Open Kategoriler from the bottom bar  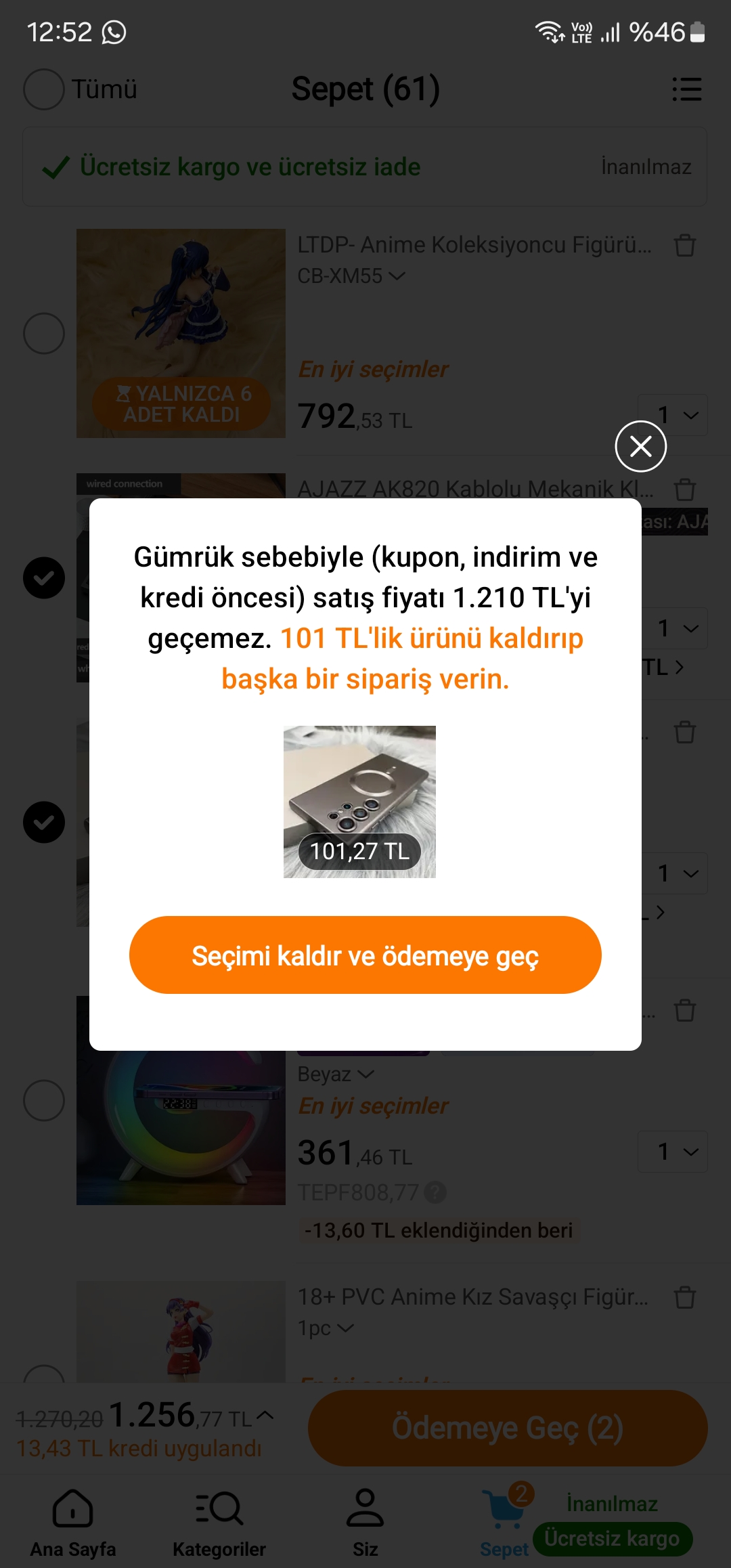[218, 1511]
